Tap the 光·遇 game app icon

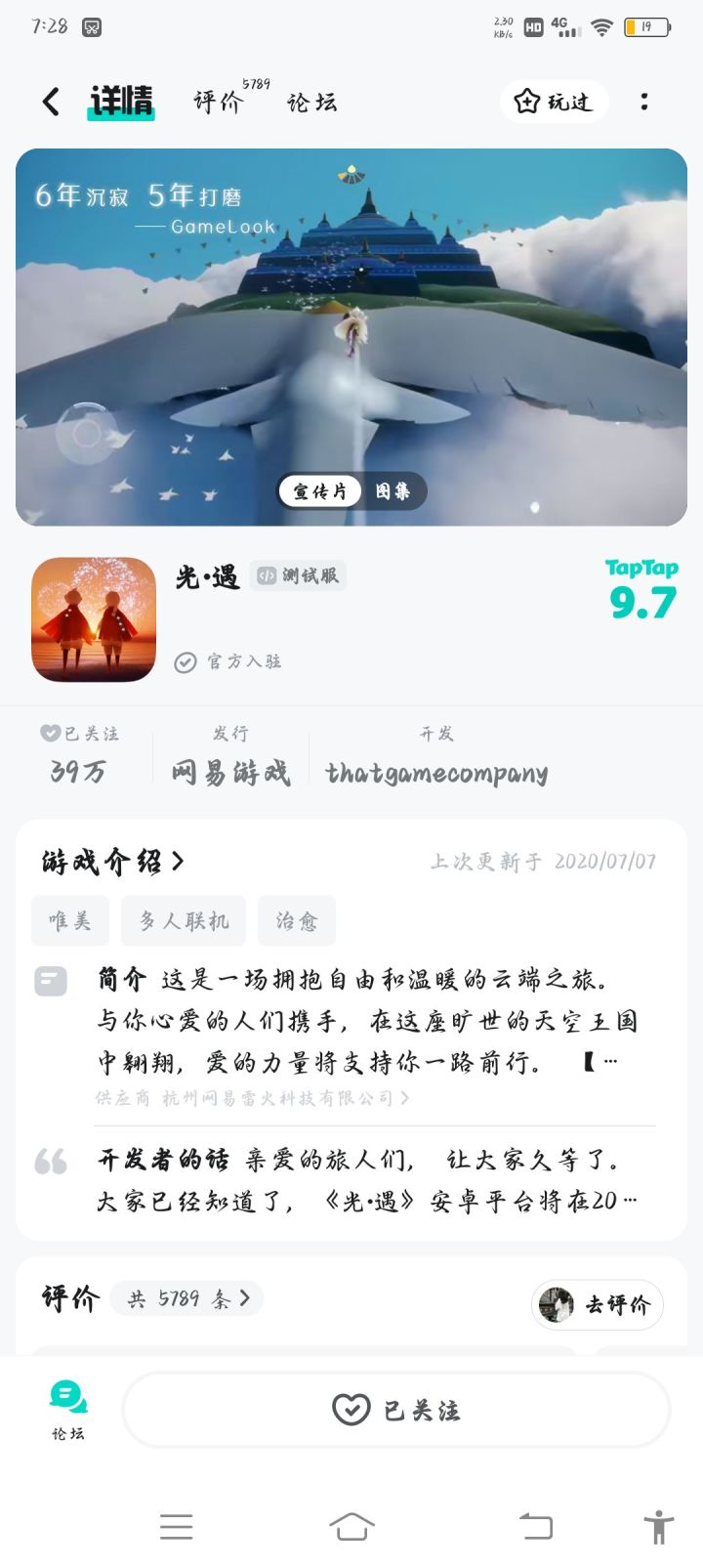point(93,618)
